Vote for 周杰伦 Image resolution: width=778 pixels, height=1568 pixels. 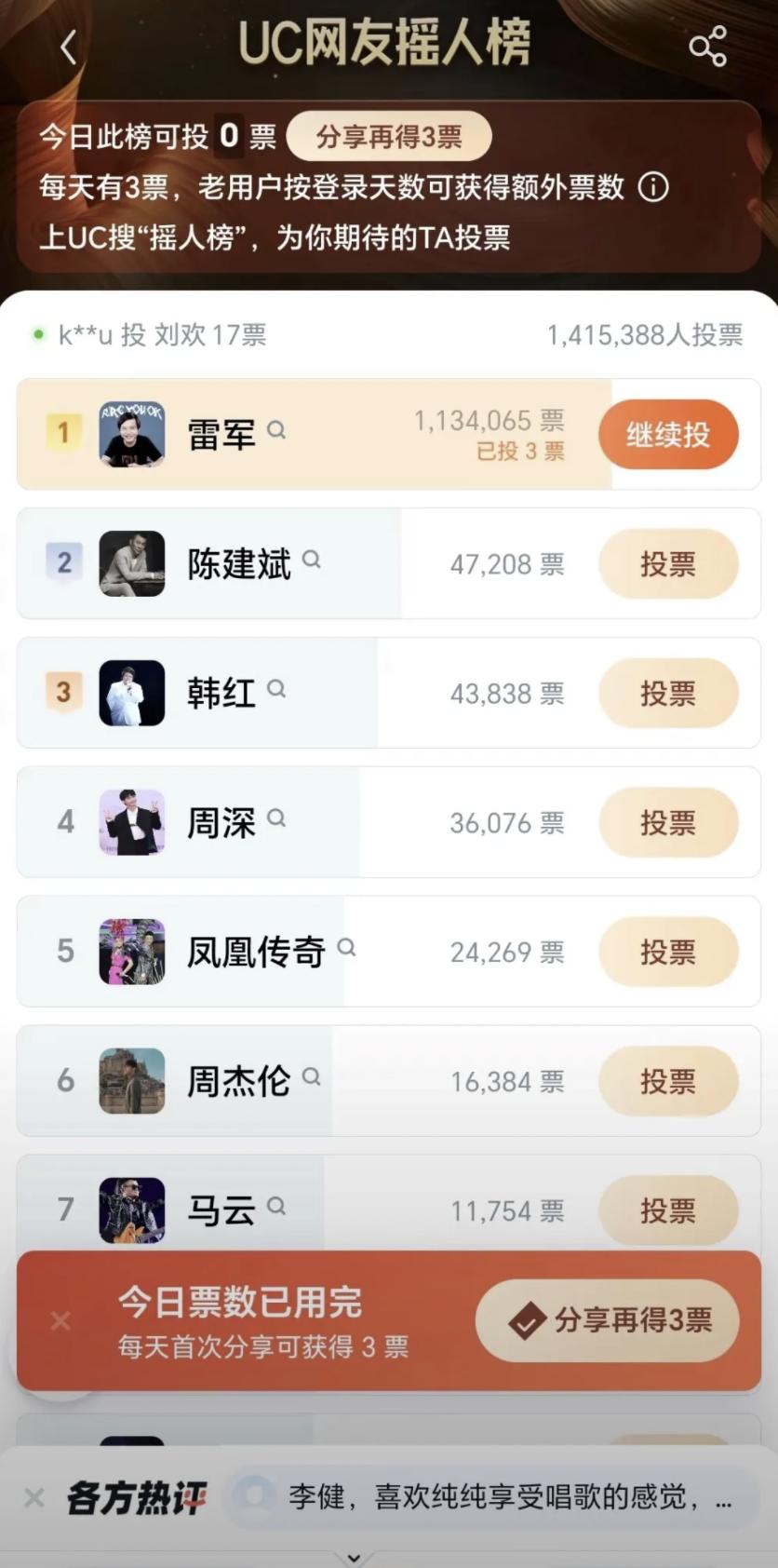point(668,1081)
